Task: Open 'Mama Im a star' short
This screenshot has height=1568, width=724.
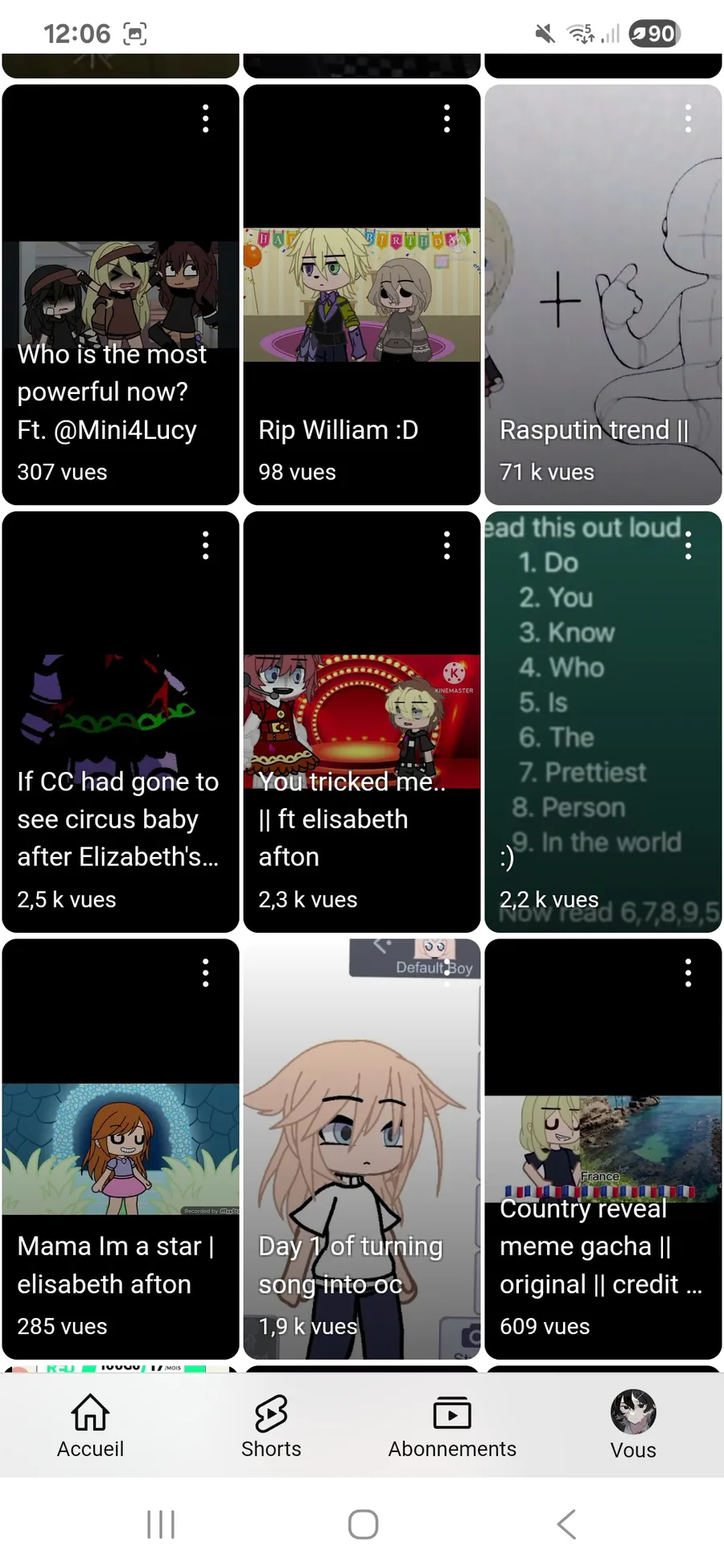Action: (121, 1150)
